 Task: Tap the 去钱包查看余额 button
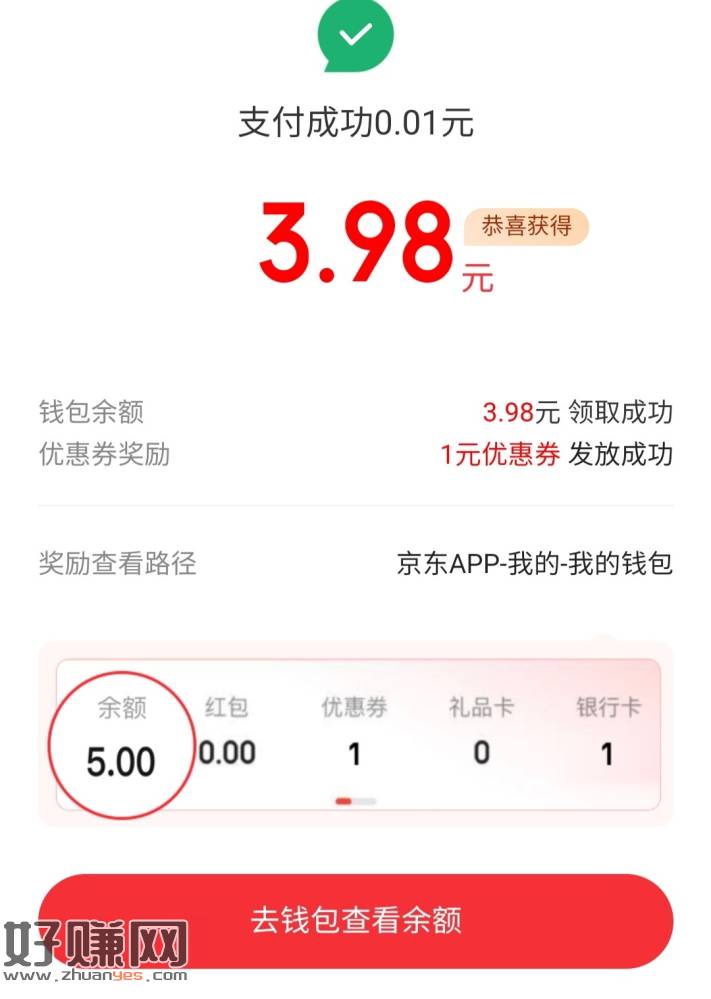pos(356,920)
